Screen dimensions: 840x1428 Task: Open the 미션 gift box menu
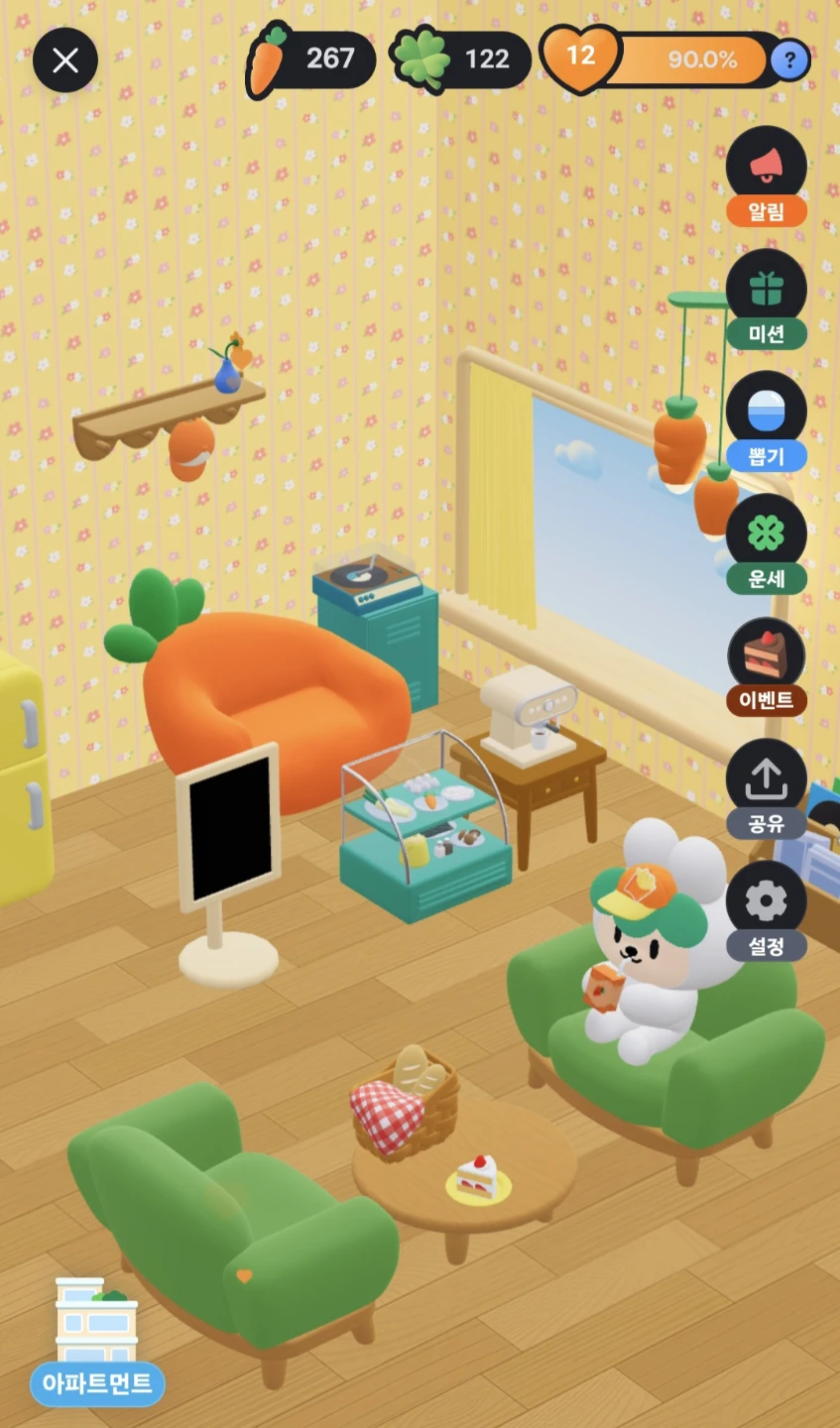766,299
